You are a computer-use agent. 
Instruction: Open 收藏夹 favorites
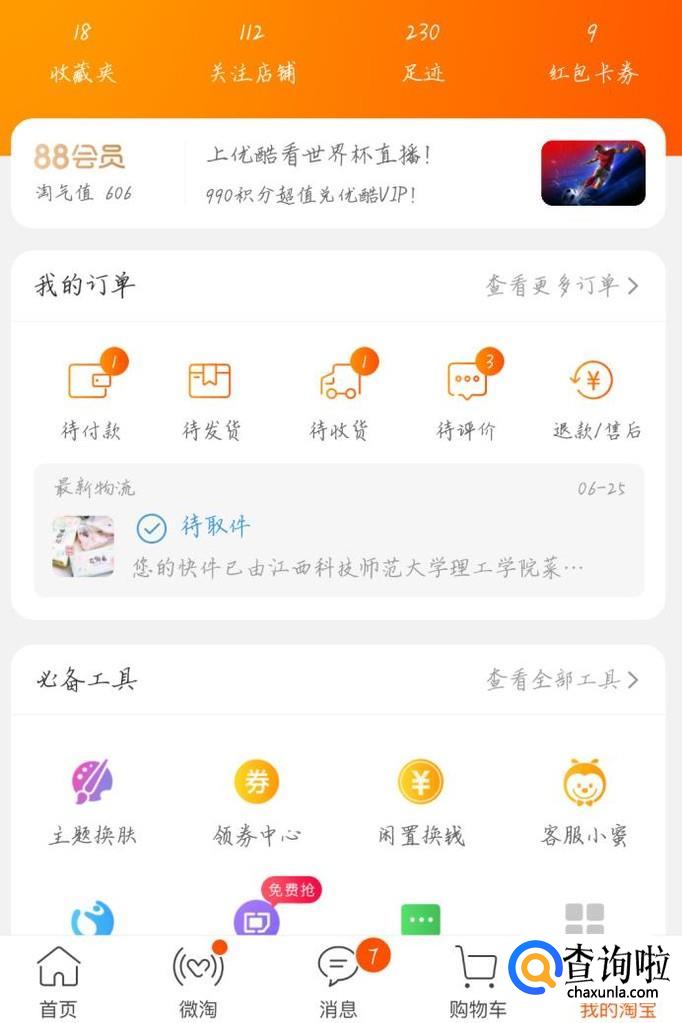tap(82, 54)
